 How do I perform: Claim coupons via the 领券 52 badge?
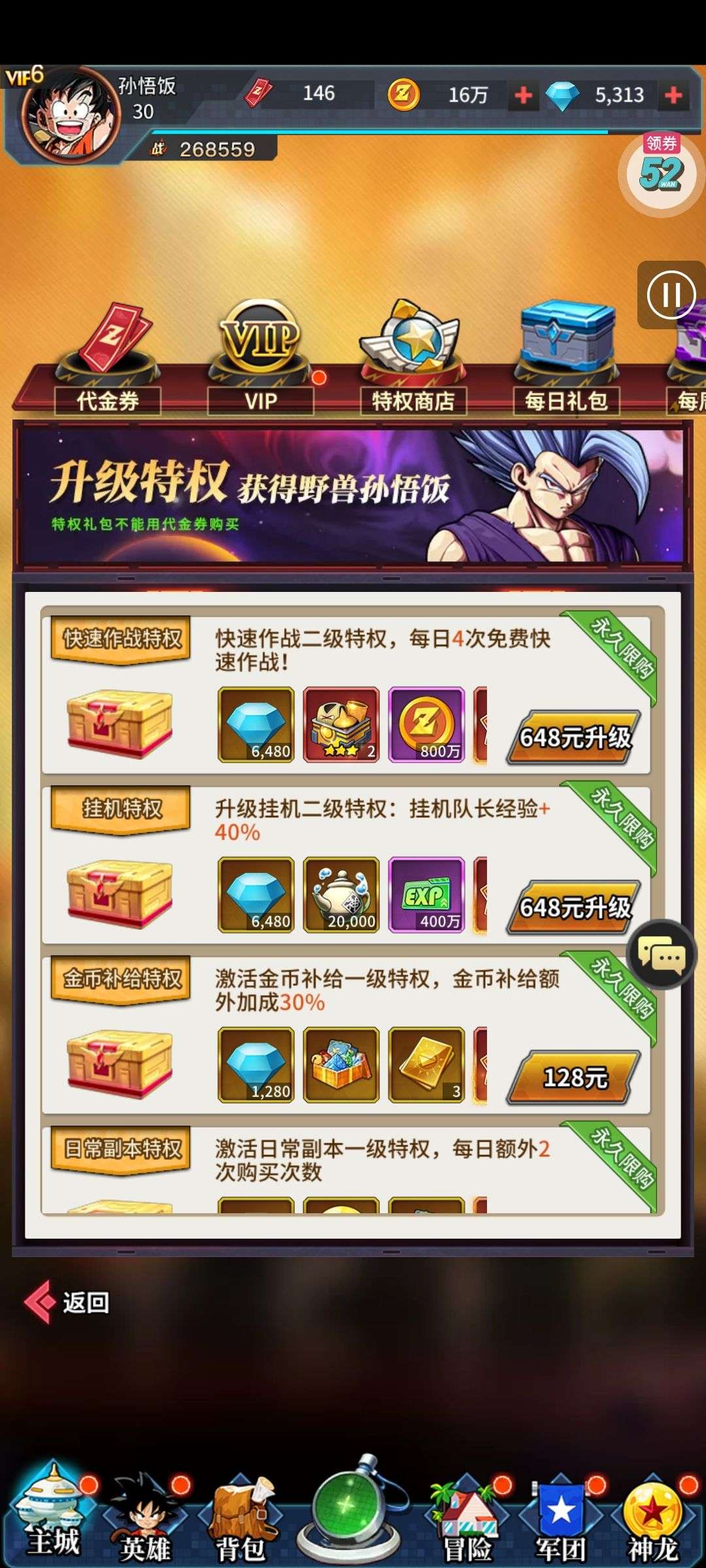coord(661,171)
